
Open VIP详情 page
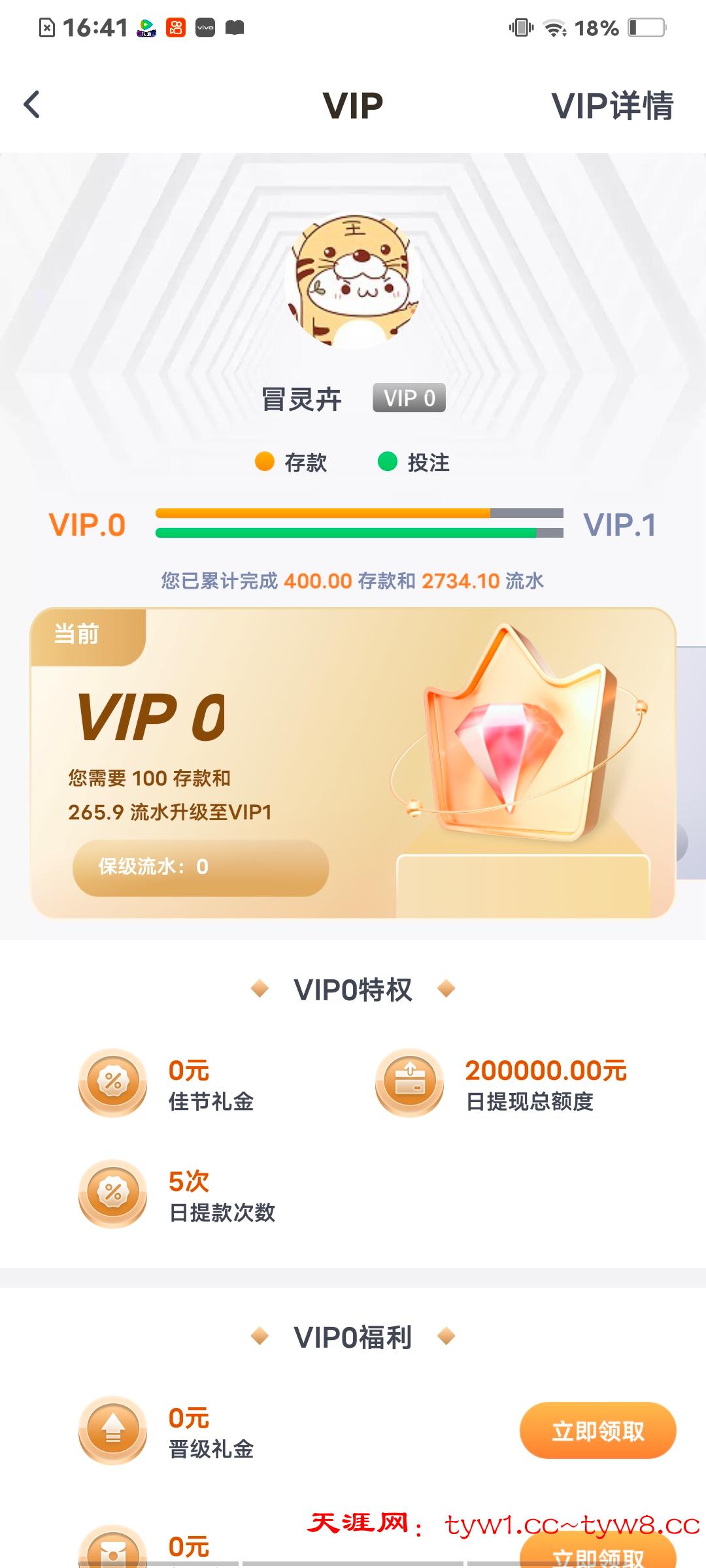(612, 106)
